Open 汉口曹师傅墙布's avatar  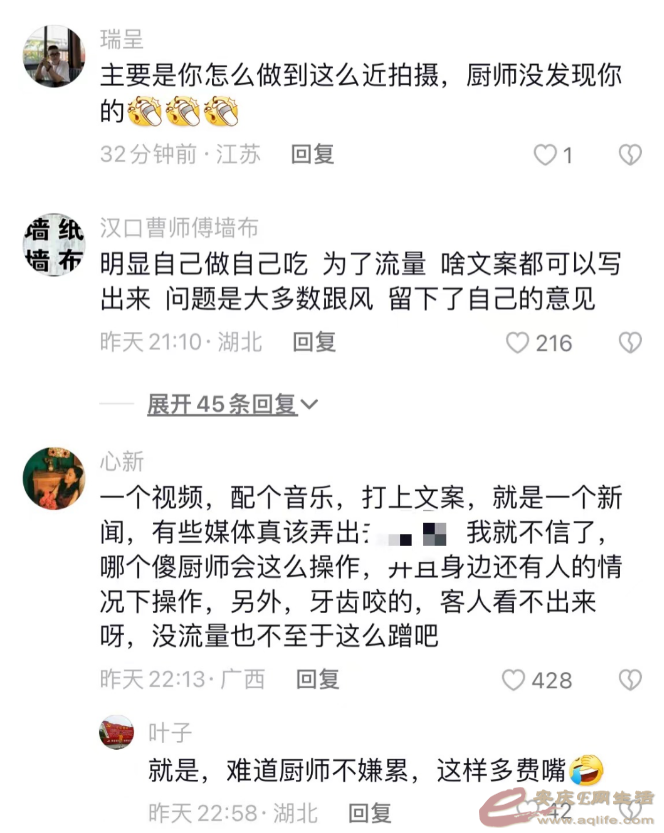pos(53,245)
